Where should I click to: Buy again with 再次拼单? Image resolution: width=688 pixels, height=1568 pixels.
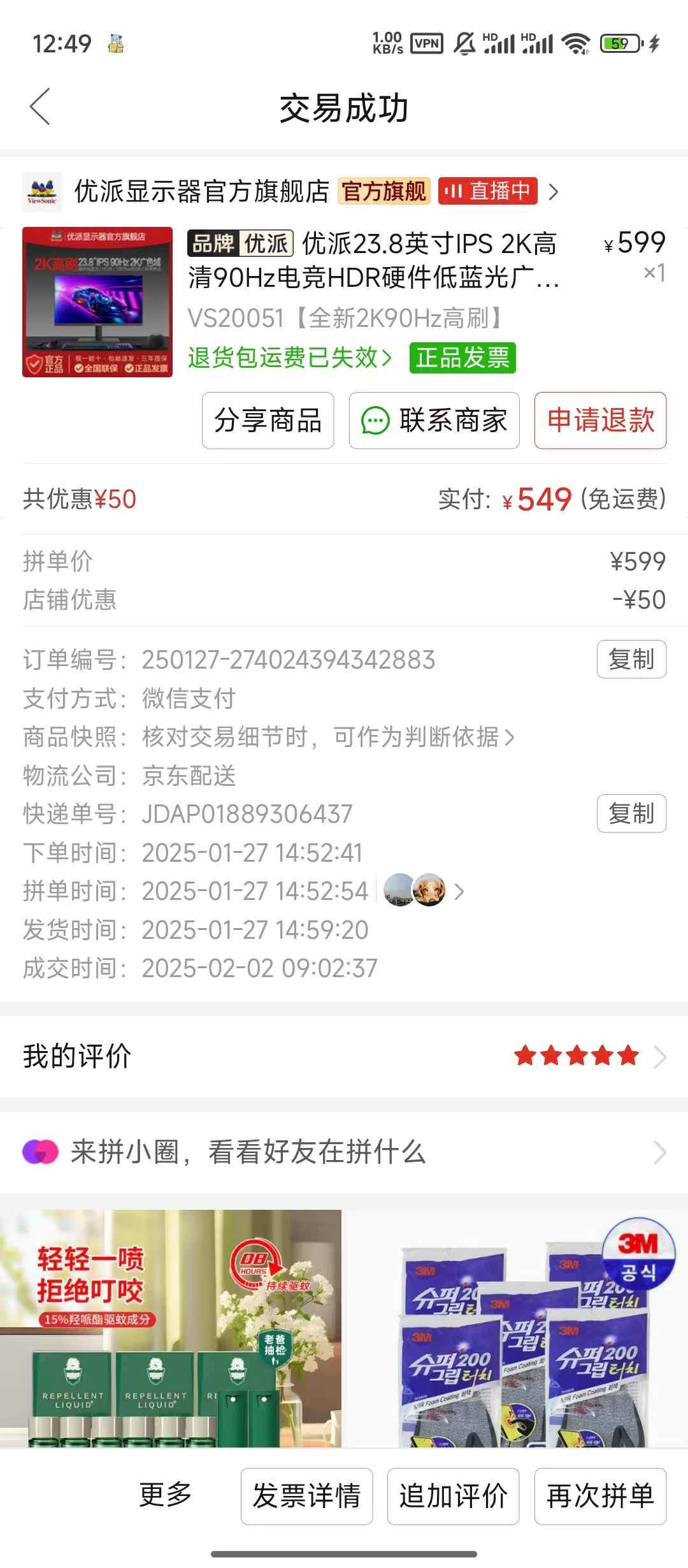click(600, 1496)
